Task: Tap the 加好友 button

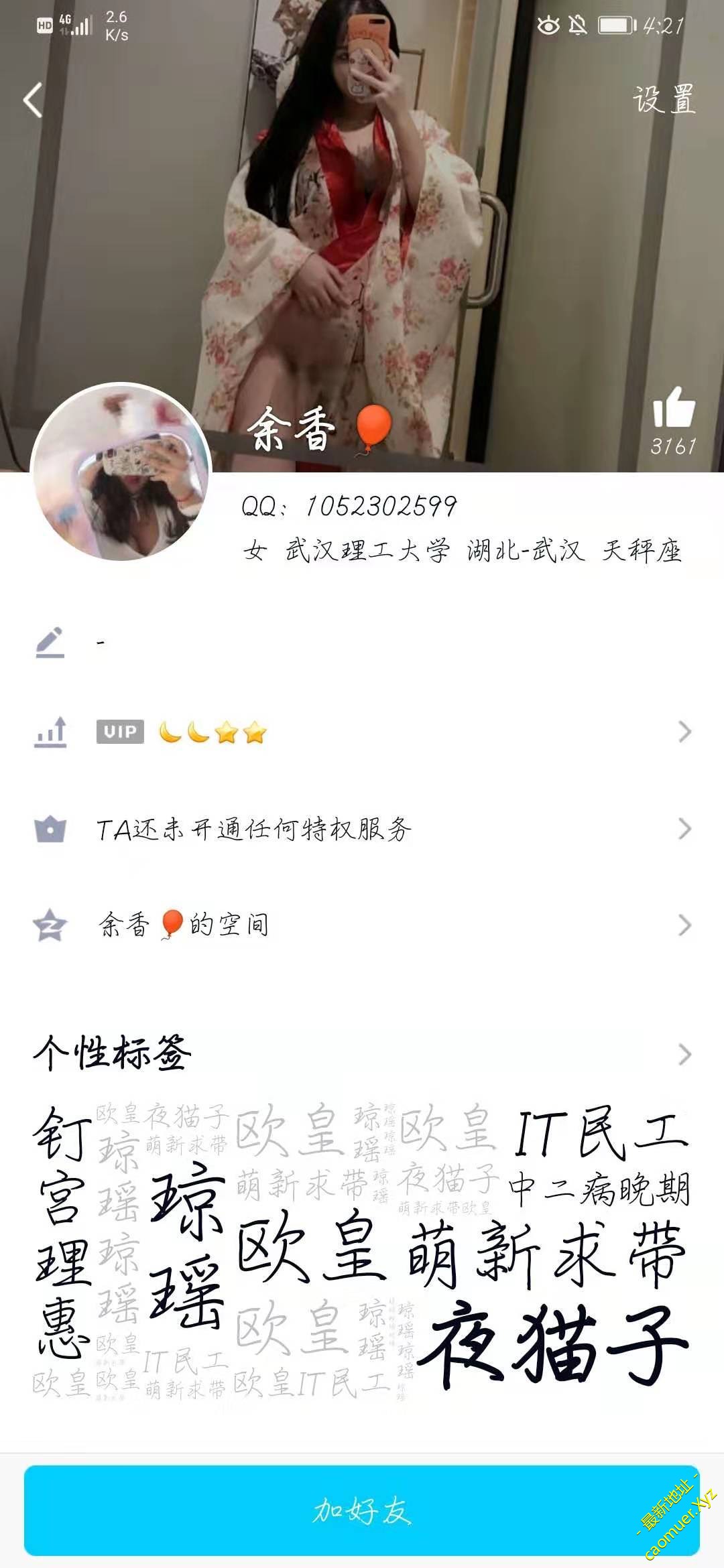Action: click(x=362, y=1510)
